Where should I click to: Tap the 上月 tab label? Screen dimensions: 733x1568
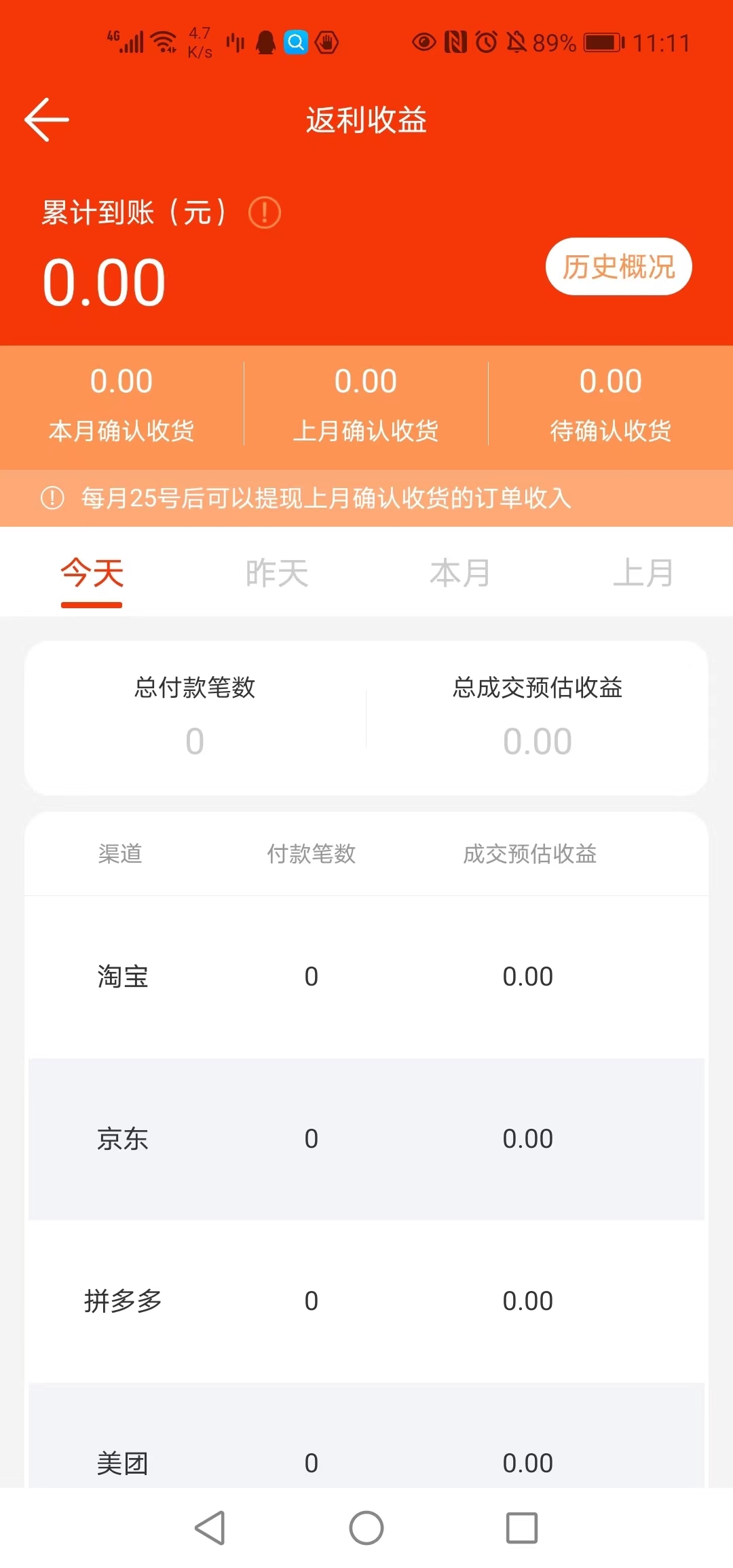643,574
